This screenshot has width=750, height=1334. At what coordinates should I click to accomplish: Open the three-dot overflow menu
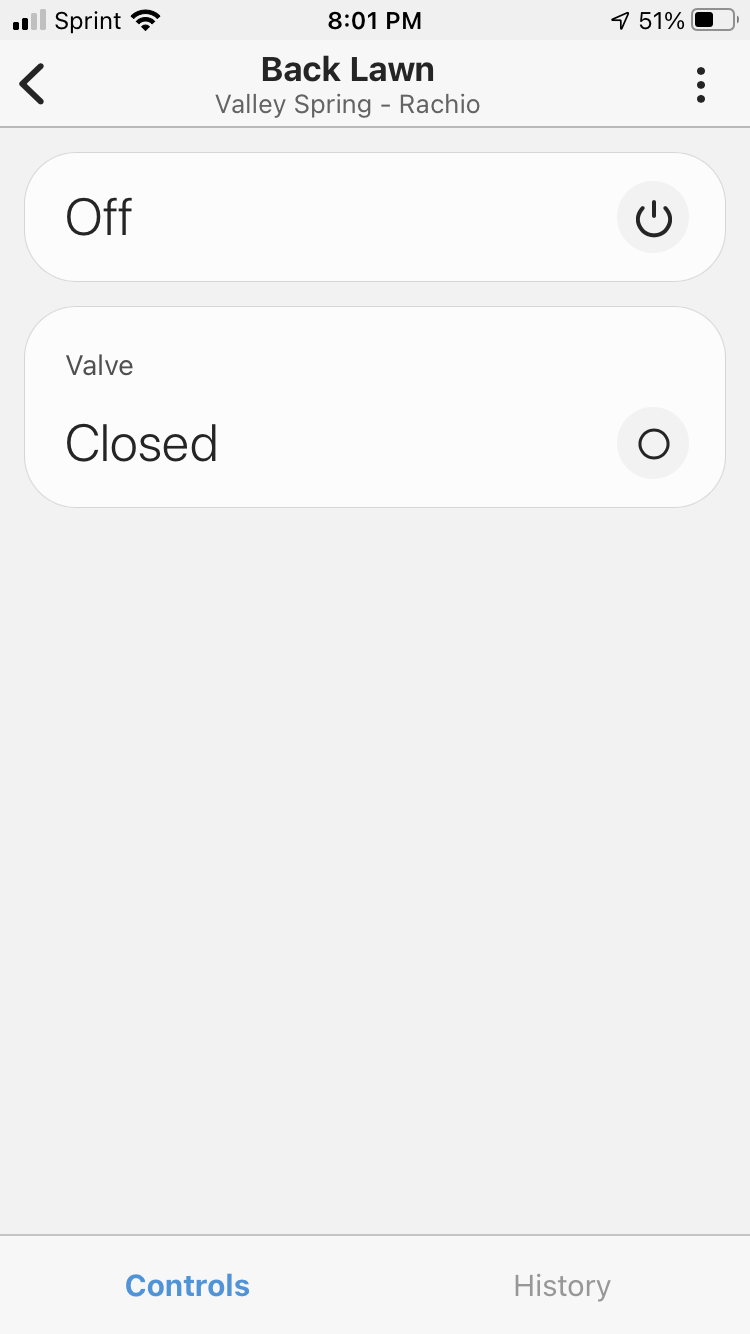tap(701, 85)
